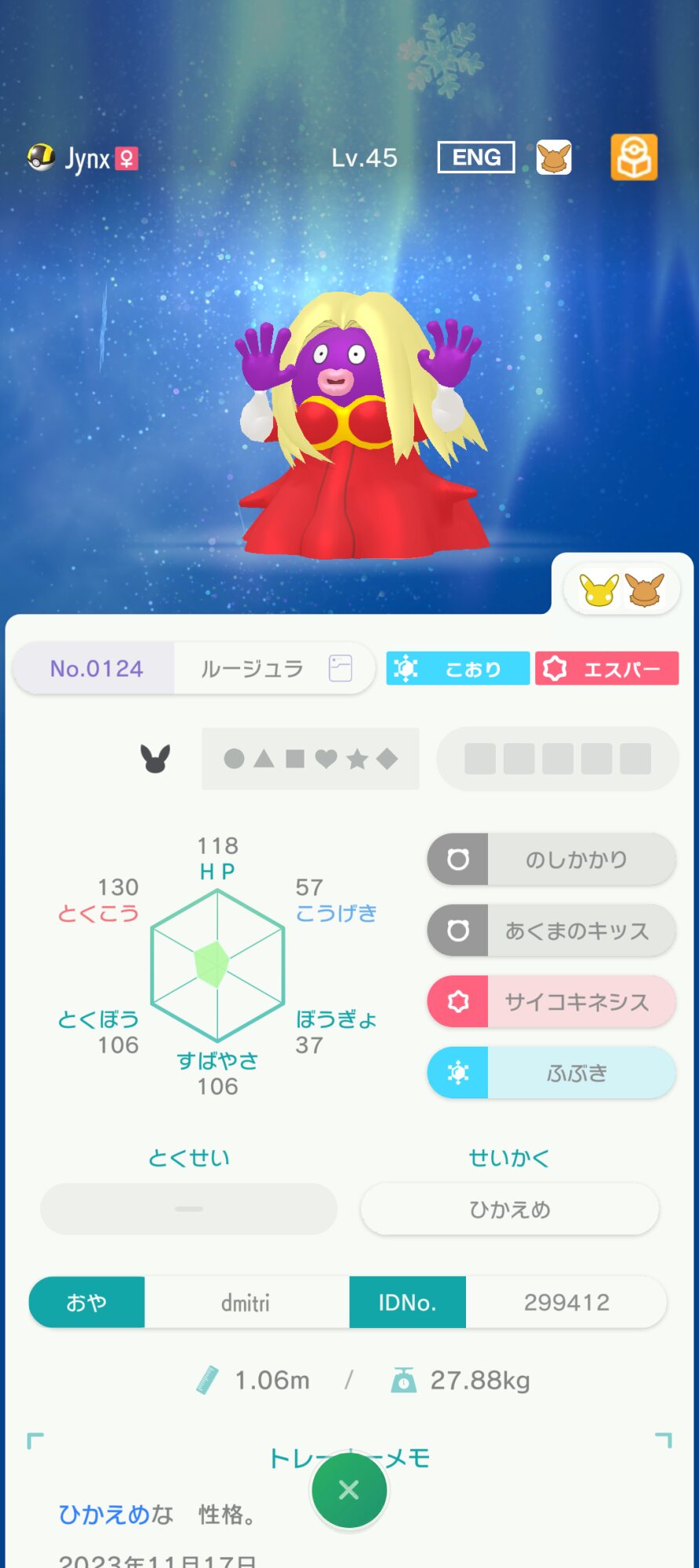Open the markings selector with shape symbols
The height and width of the screenshot is (1568, 699).
click(x=311, y=758)
